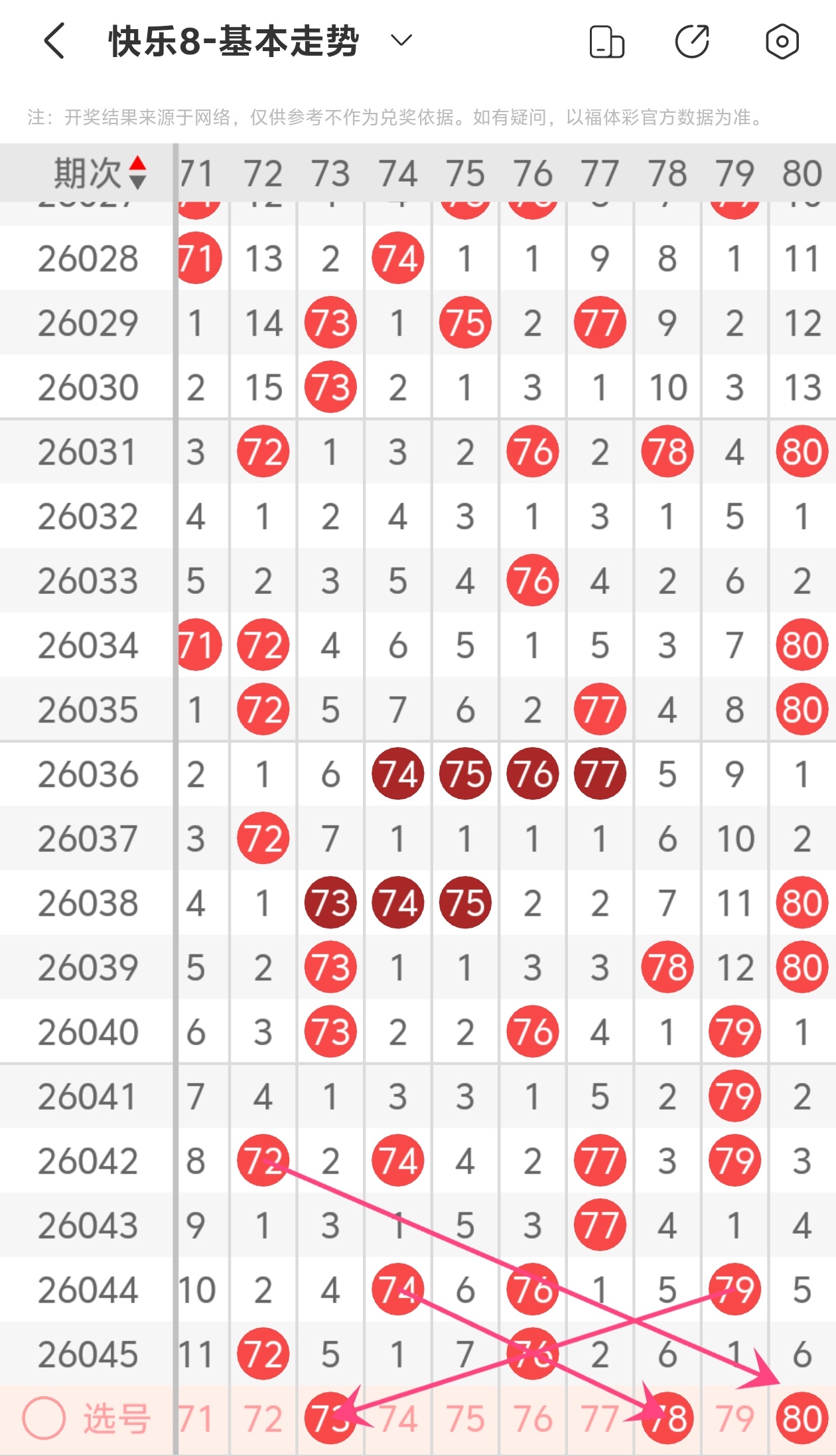Select number 77 in the 选号 row
Viewport: 836px width, 1456px height.
600,1420
